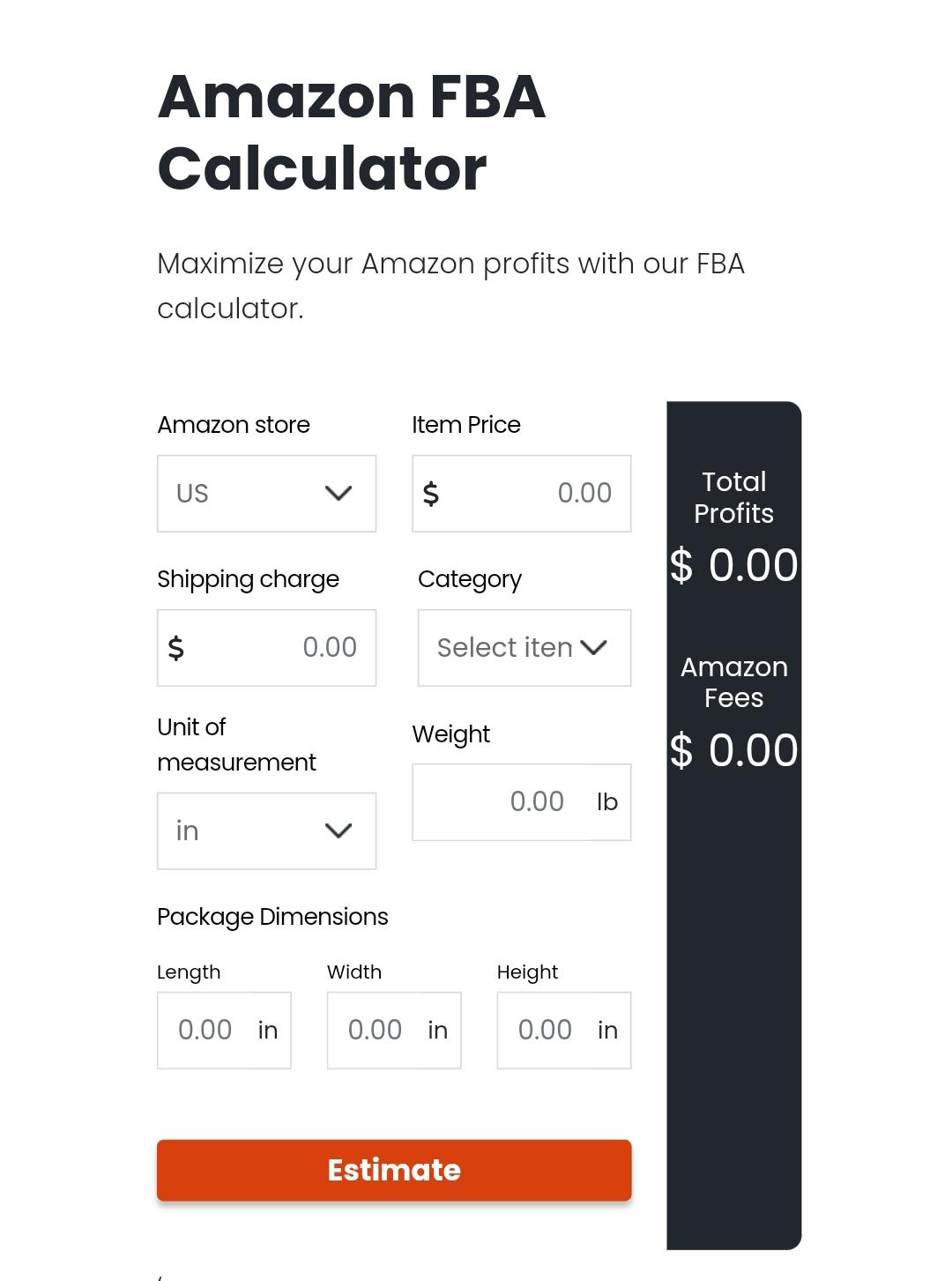This screenshot has height=1281, width=952.
Task: Open the Unit of measurement dropdown
Action: point(266,830)
